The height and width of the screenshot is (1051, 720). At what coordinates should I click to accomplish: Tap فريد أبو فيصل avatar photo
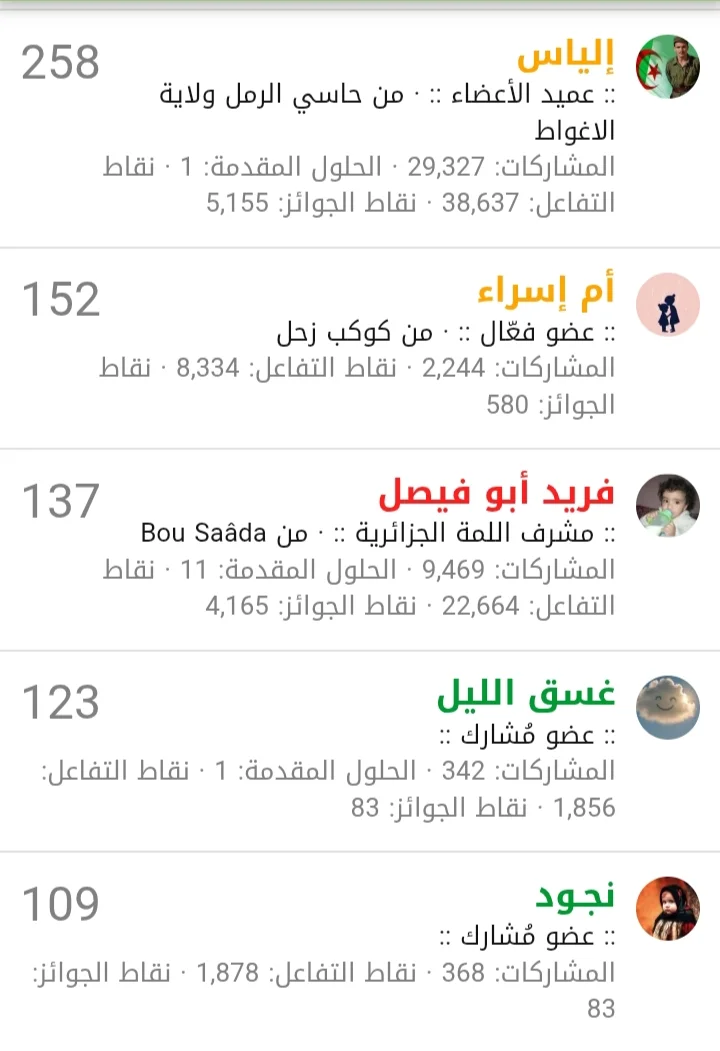(x=668, y=506)
